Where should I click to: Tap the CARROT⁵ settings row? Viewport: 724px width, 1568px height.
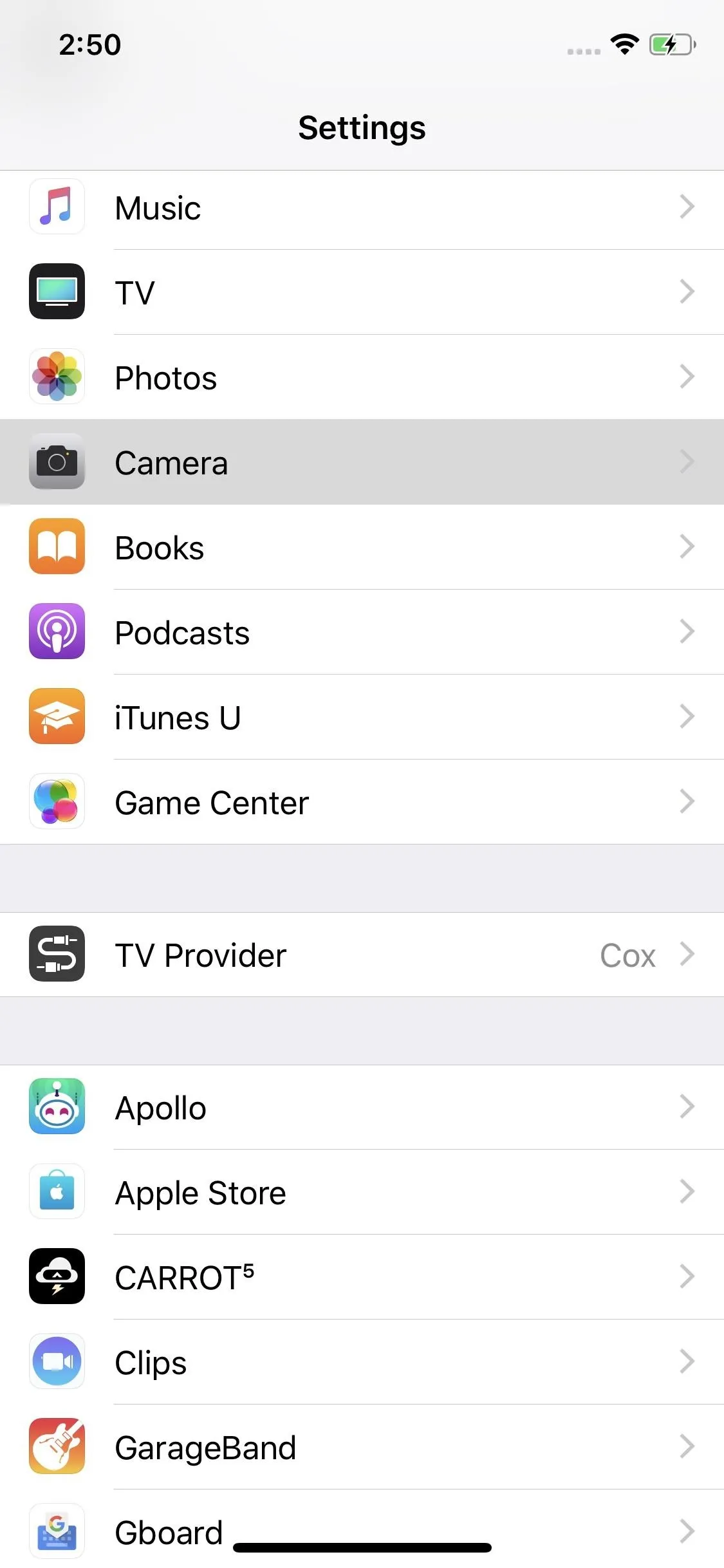point(362,1278)
